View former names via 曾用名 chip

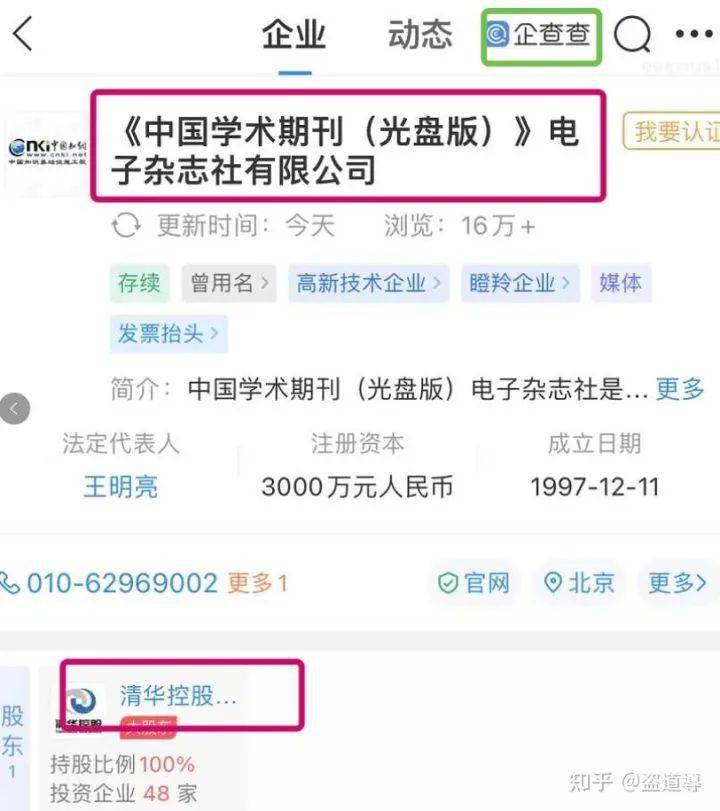click(230, 283)
